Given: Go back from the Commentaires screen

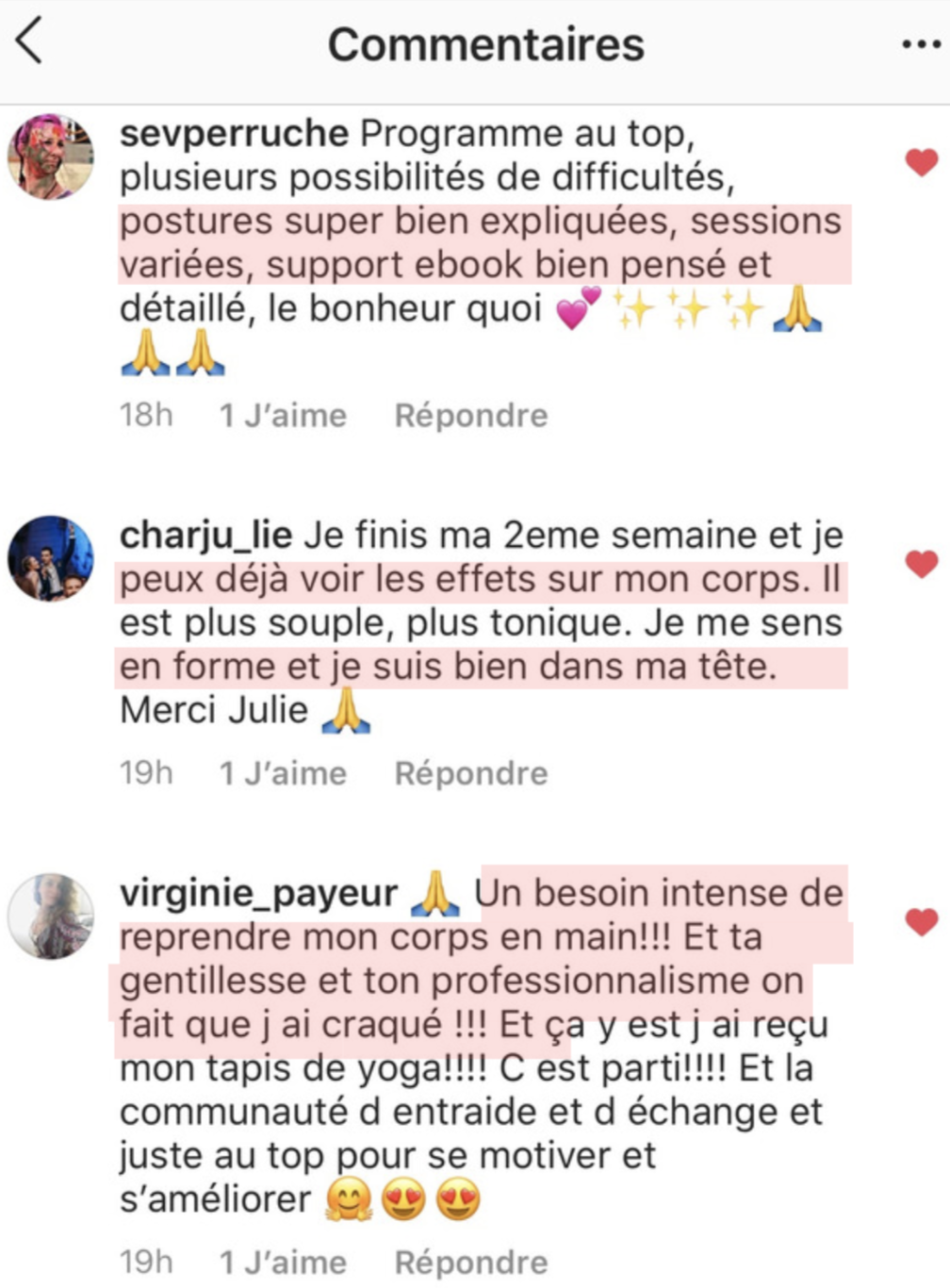Looking at the screenshot, I should pyautogui.click(x=30, y=43).
